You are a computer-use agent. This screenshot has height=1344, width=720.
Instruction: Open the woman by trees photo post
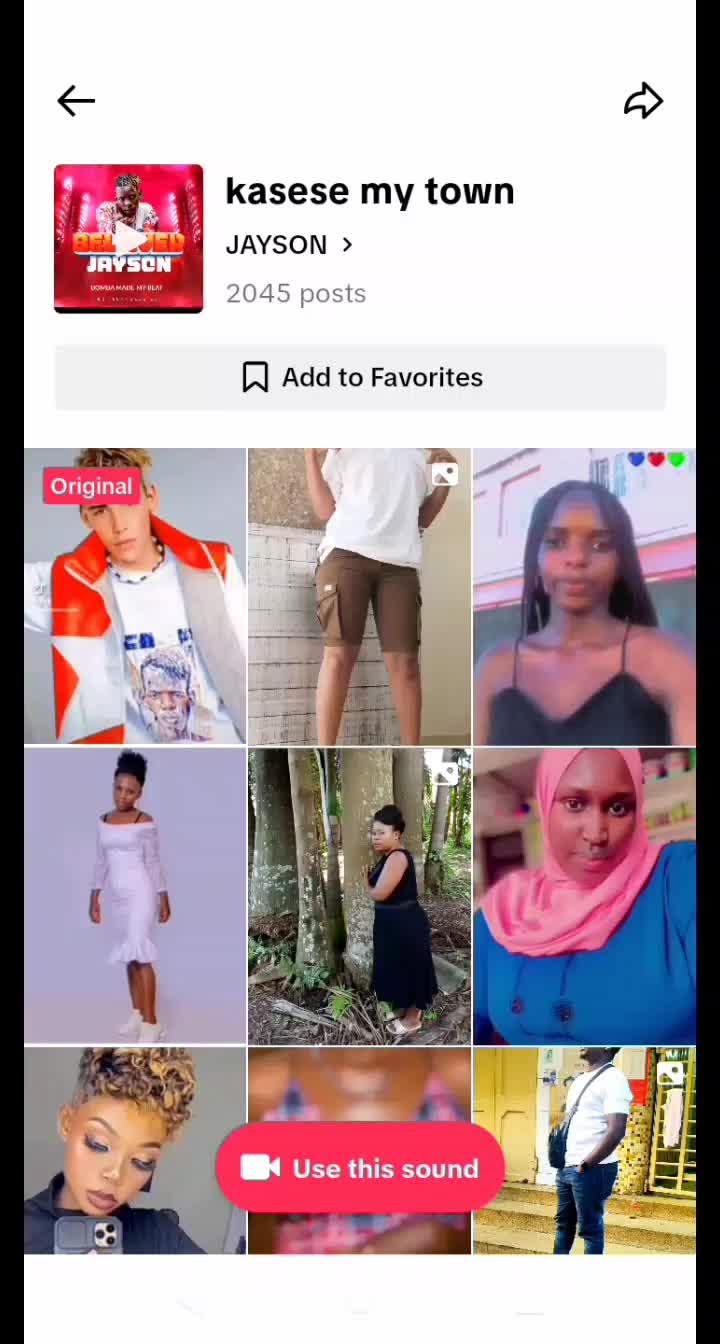tap(359, 896)
